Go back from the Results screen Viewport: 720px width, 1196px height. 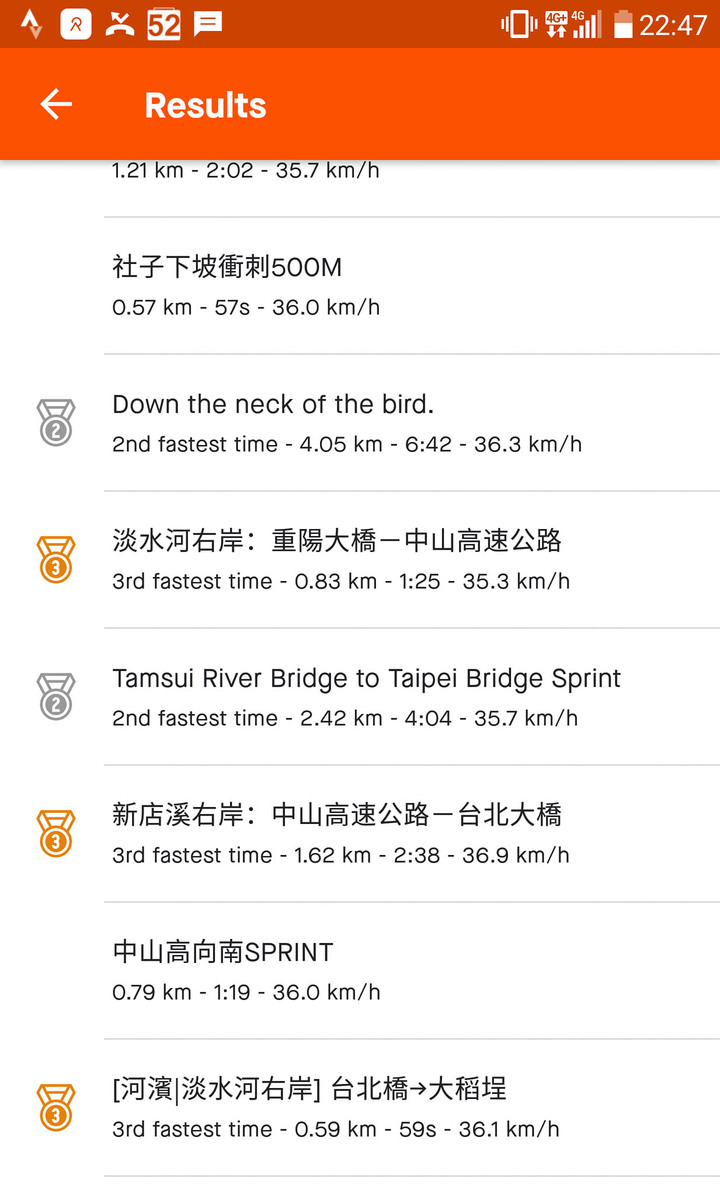pos(56,104)
